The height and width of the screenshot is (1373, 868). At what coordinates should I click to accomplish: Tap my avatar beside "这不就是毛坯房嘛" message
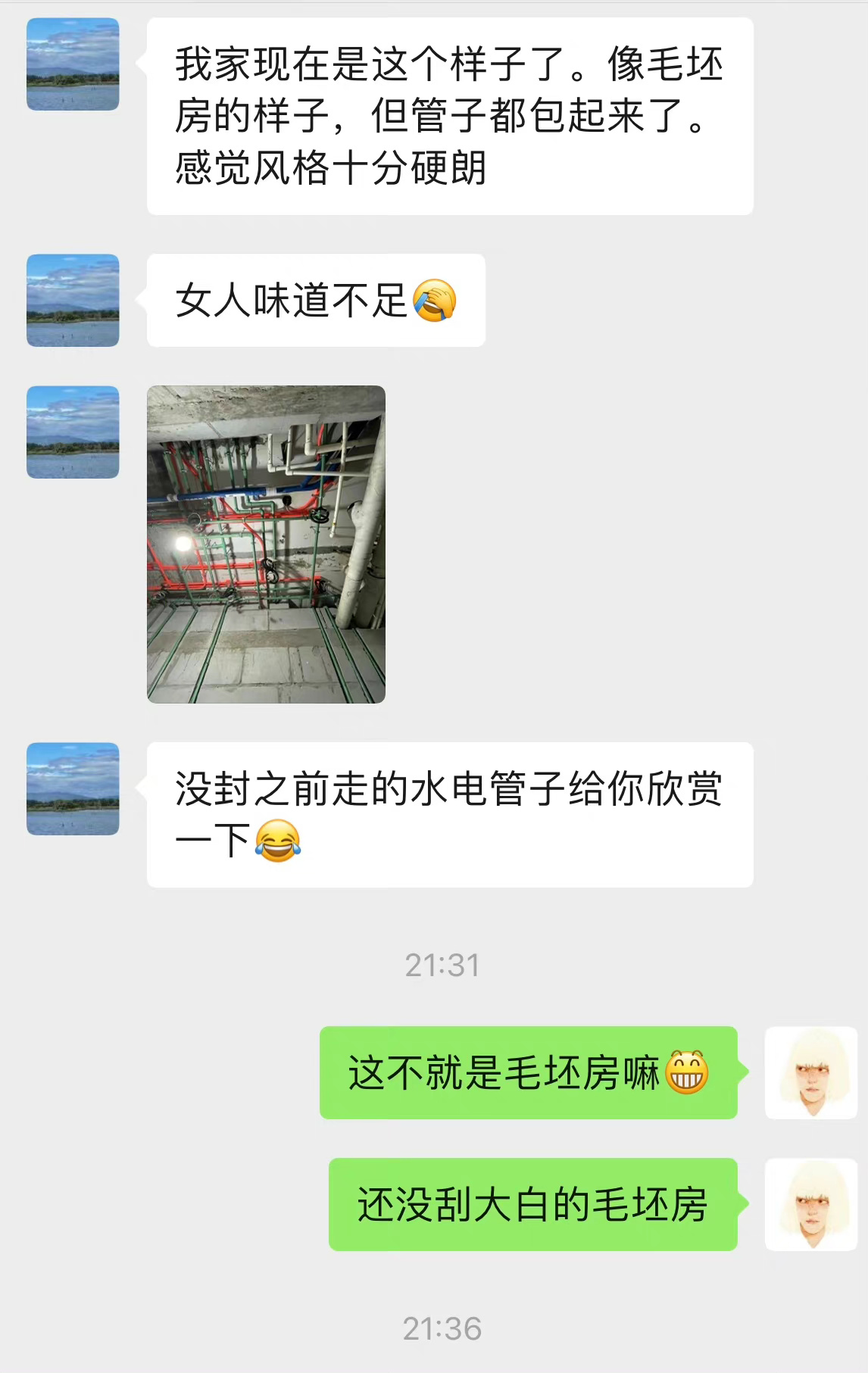click(x=810, y=1072)
